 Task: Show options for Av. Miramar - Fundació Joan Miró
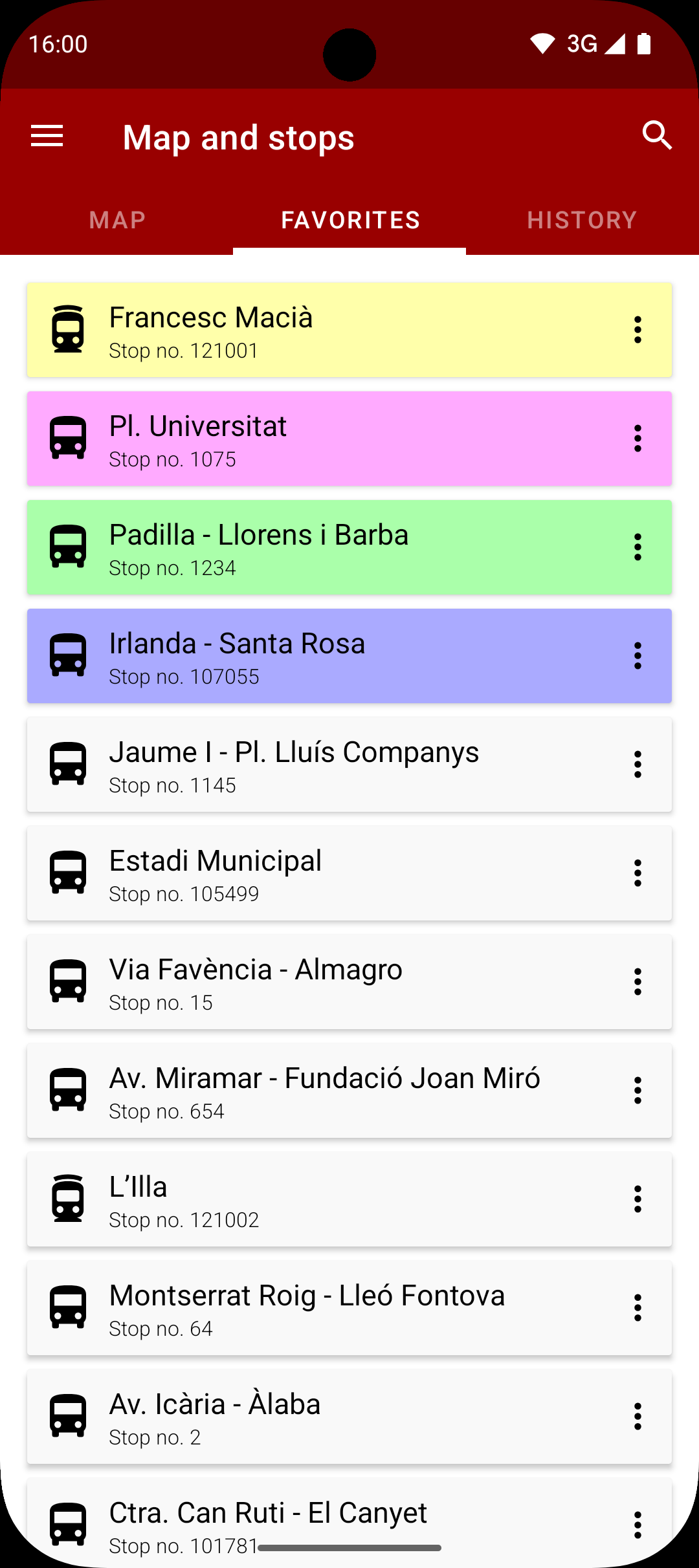638,1091
